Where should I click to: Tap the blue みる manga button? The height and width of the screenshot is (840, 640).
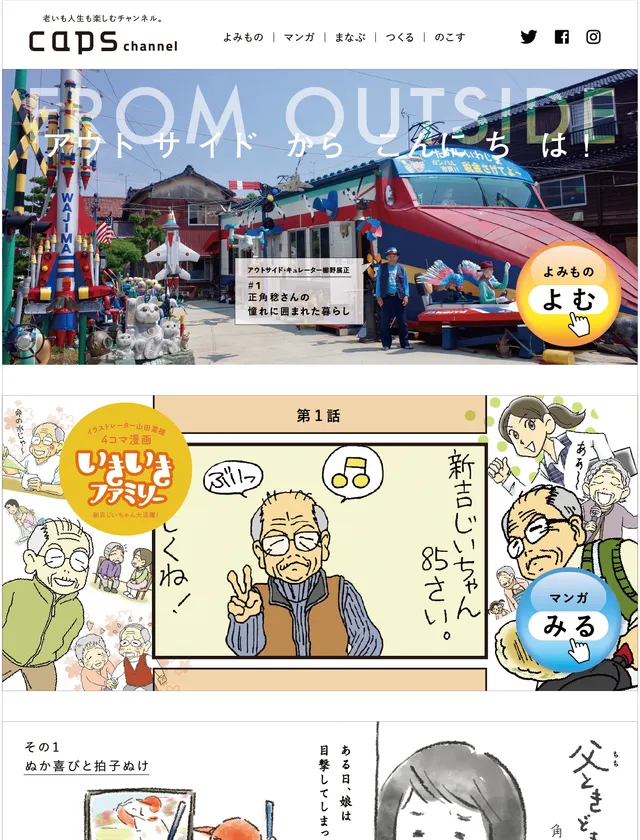pos(568,620)
